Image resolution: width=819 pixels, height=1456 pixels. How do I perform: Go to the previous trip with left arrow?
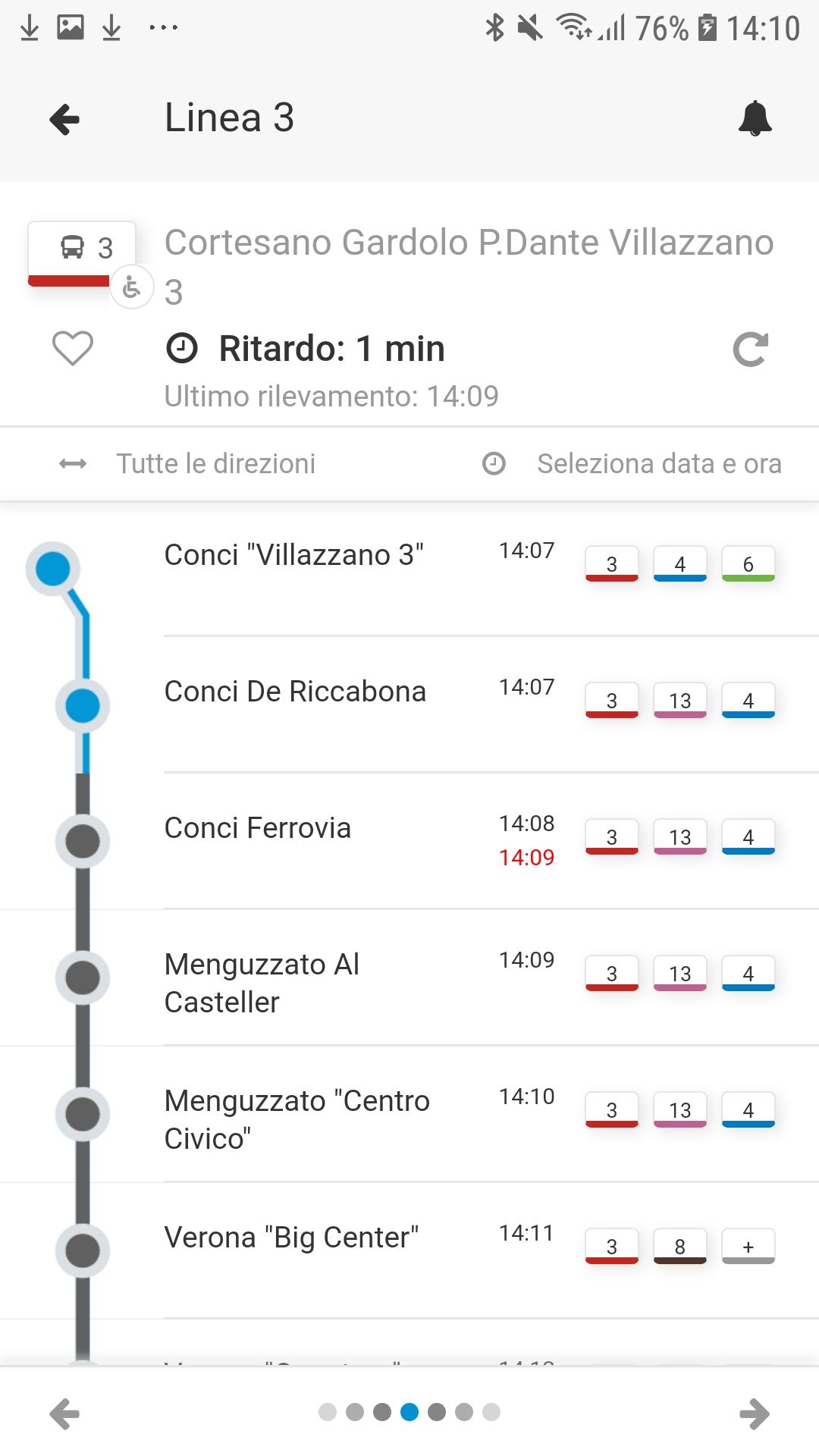(65, 1414)
